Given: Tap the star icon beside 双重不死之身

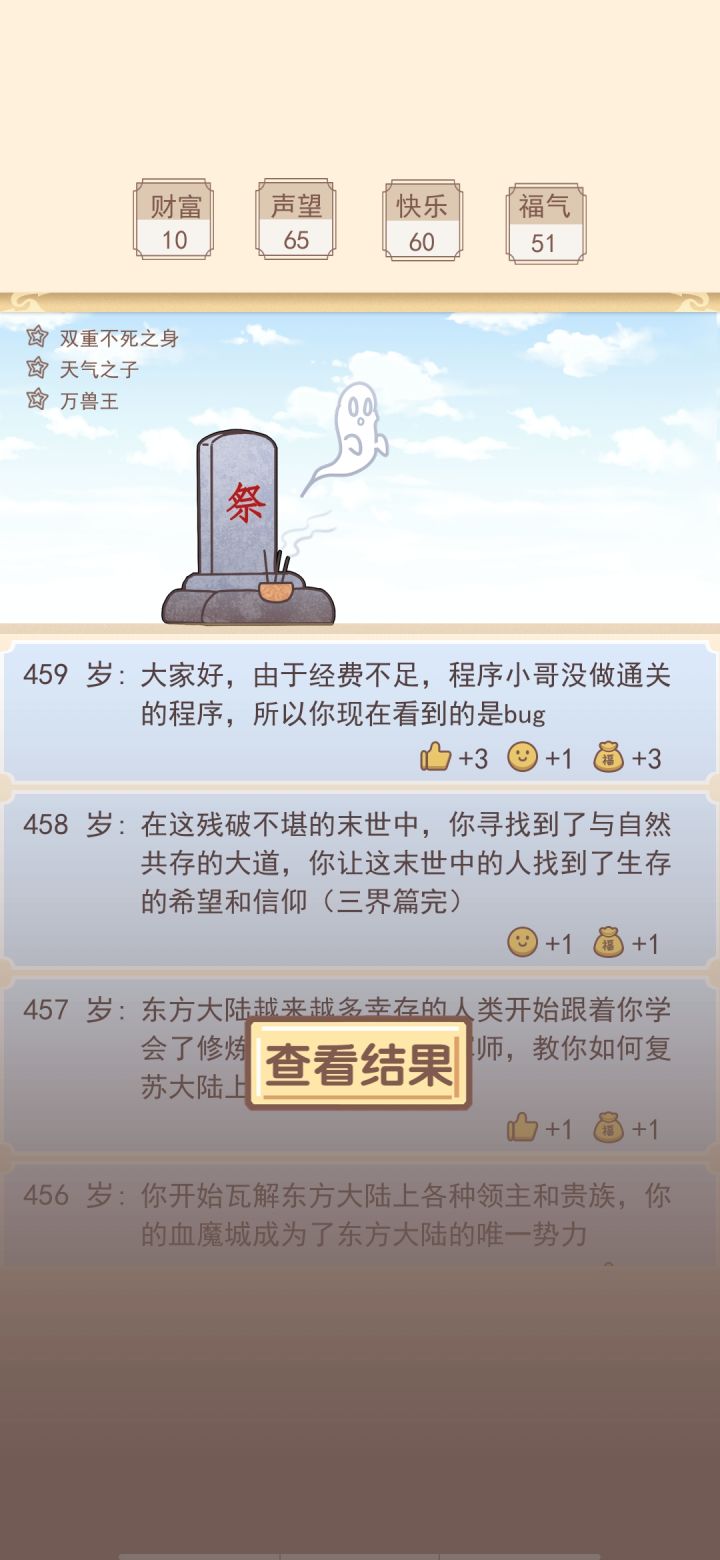Looking at the screenshot, I should pyautogui.click(x=37, y=338).
